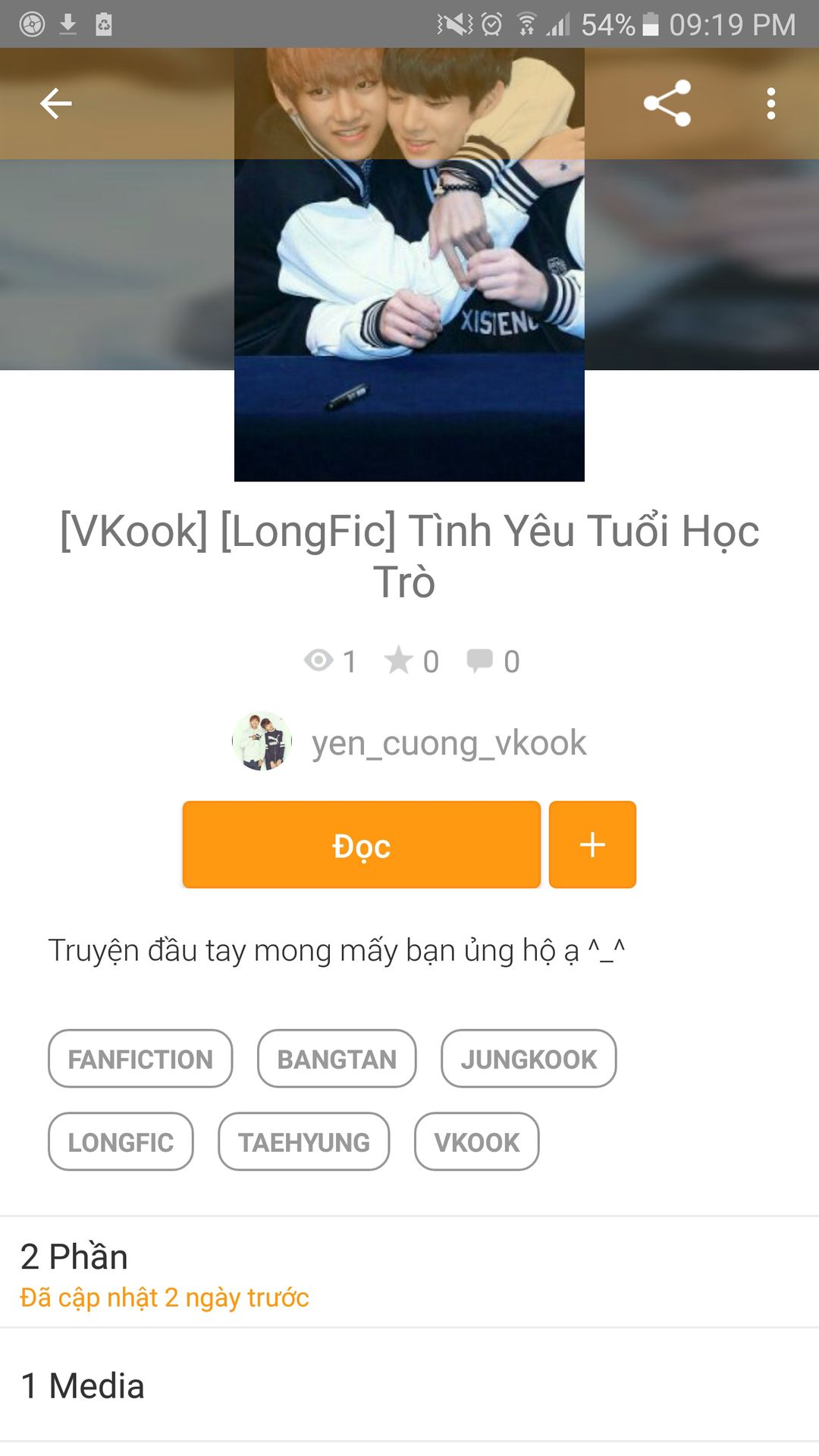Select the BANGTAN tag
The height and width of the screenshot is (1456, 819).
click(x=337, y=1059)
